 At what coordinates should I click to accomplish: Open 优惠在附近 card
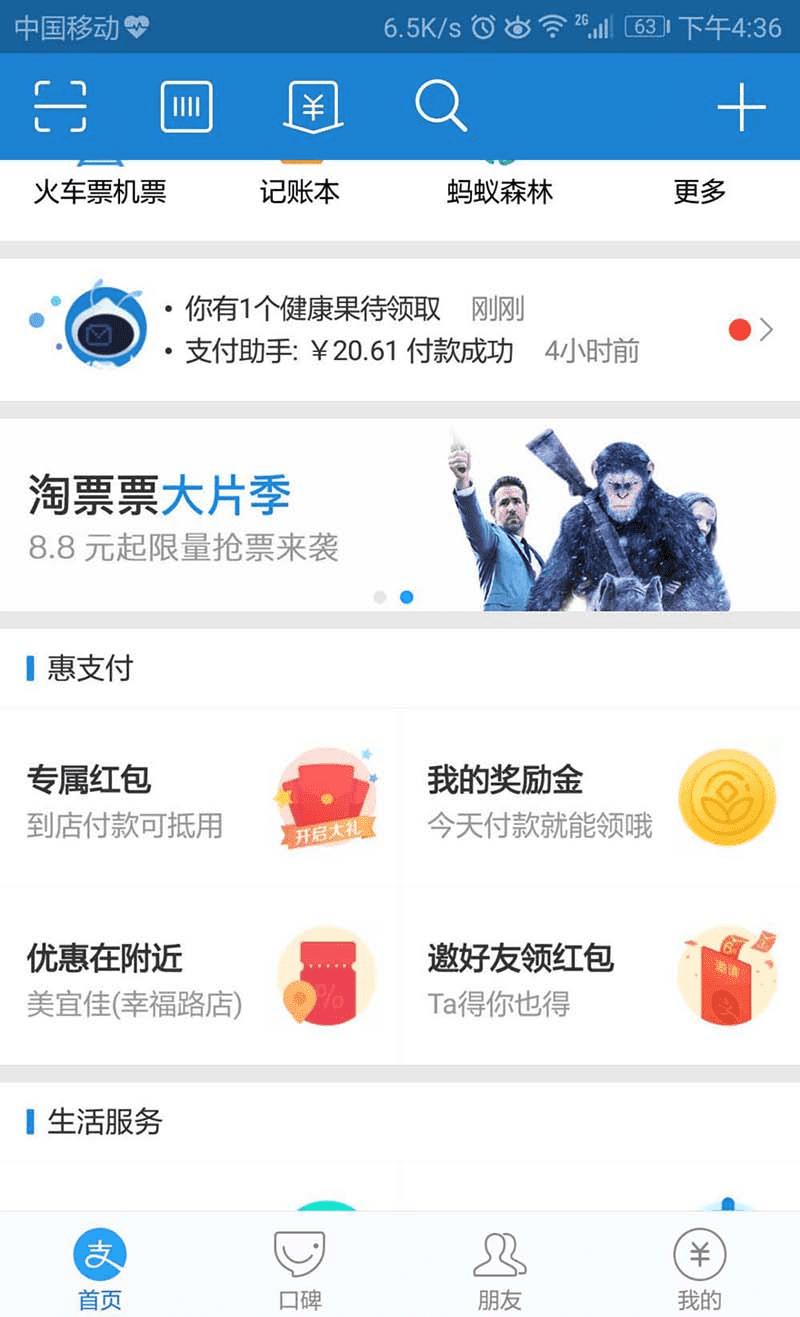tap(200, 977)
